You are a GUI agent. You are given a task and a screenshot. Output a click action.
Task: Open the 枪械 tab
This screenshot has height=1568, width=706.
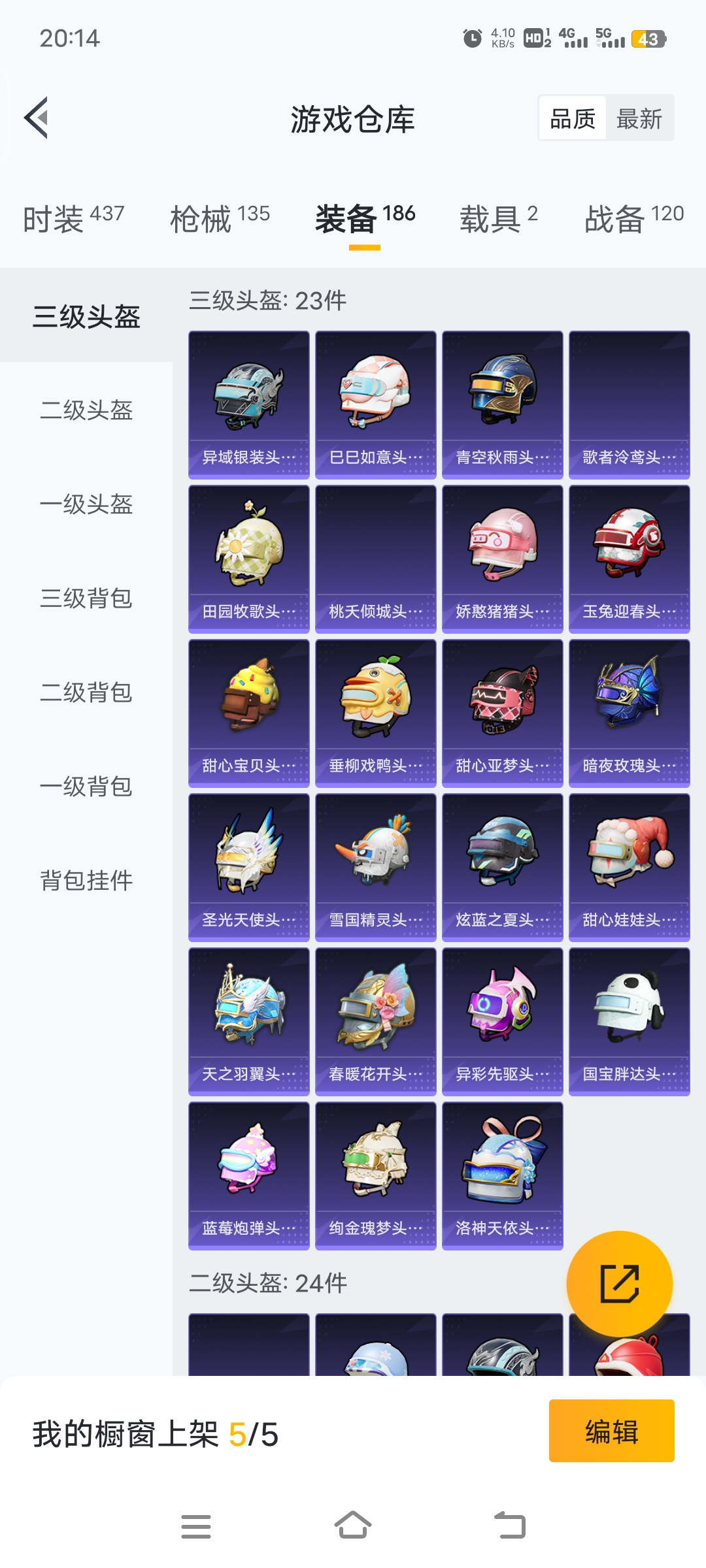click(x=220, y=218)
